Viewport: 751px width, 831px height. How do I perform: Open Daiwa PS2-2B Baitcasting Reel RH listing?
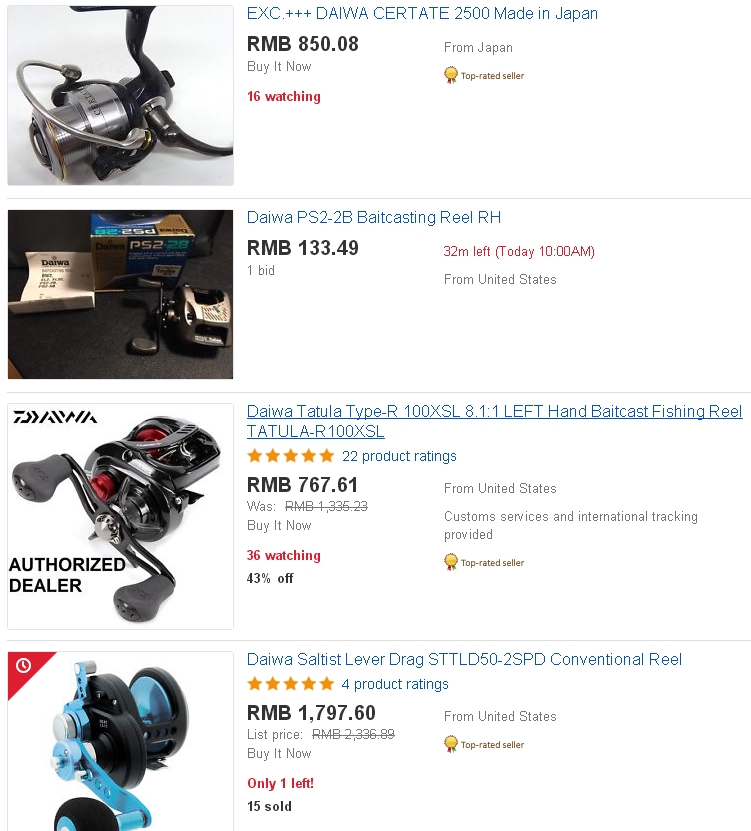374,218
